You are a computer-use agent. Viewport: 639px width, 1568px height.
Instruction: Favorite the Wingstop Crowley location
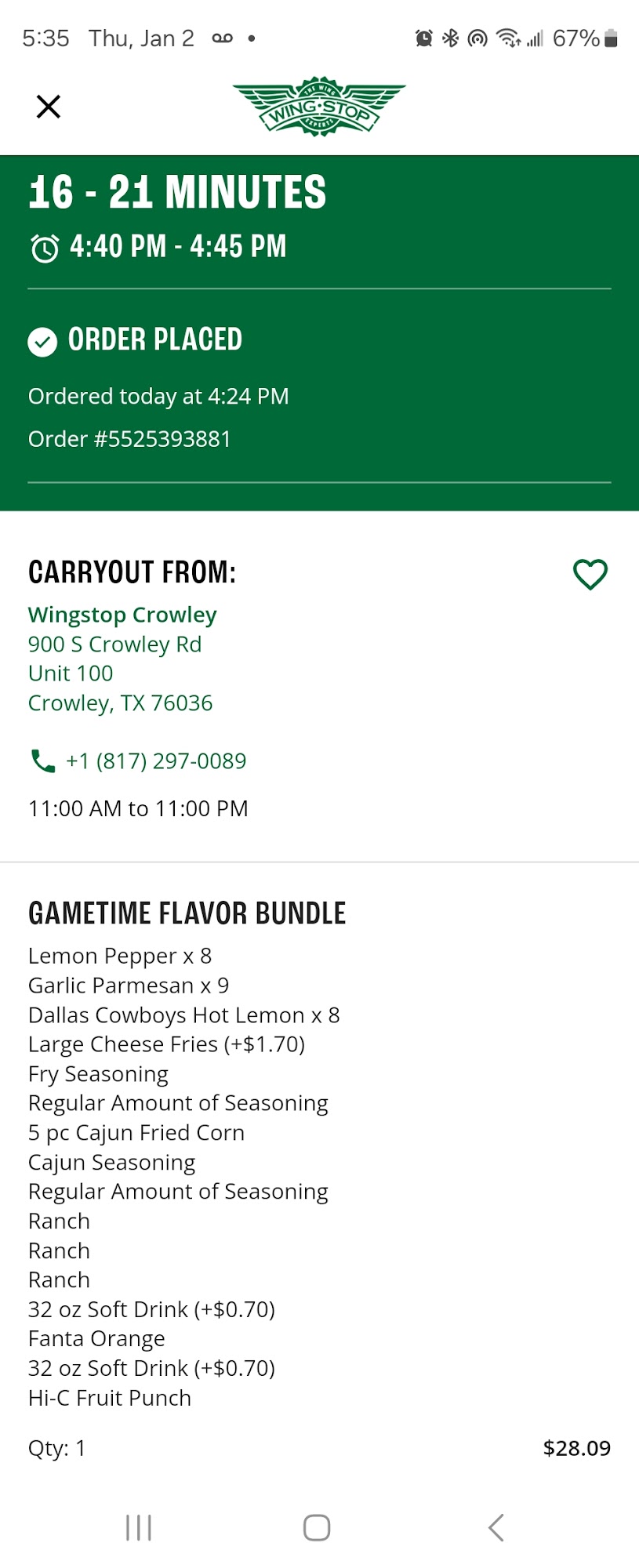pos(590,574)
